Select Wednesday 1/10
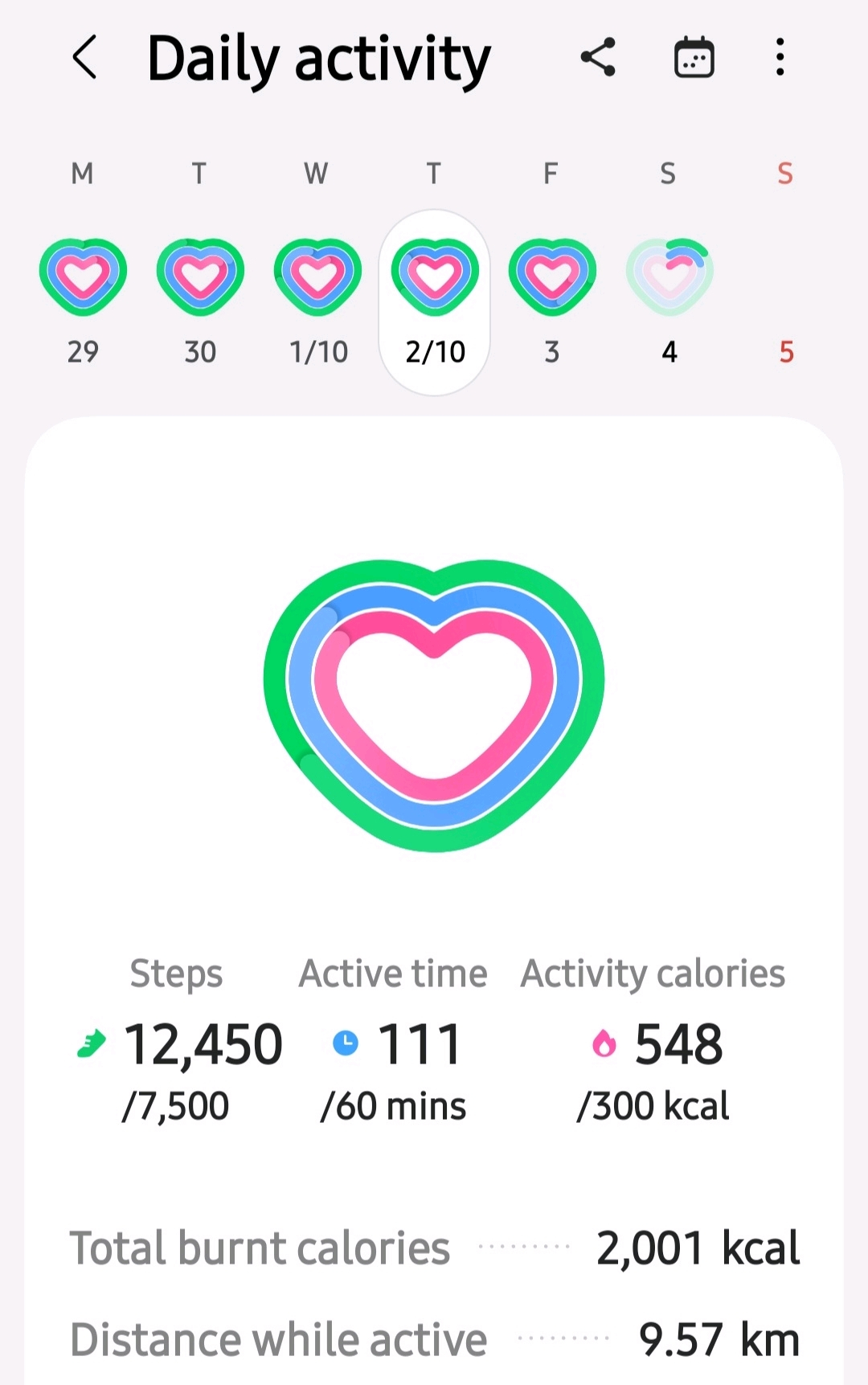Image resolution: width=868 pixels, height=1385 pixels. point(317,277)
